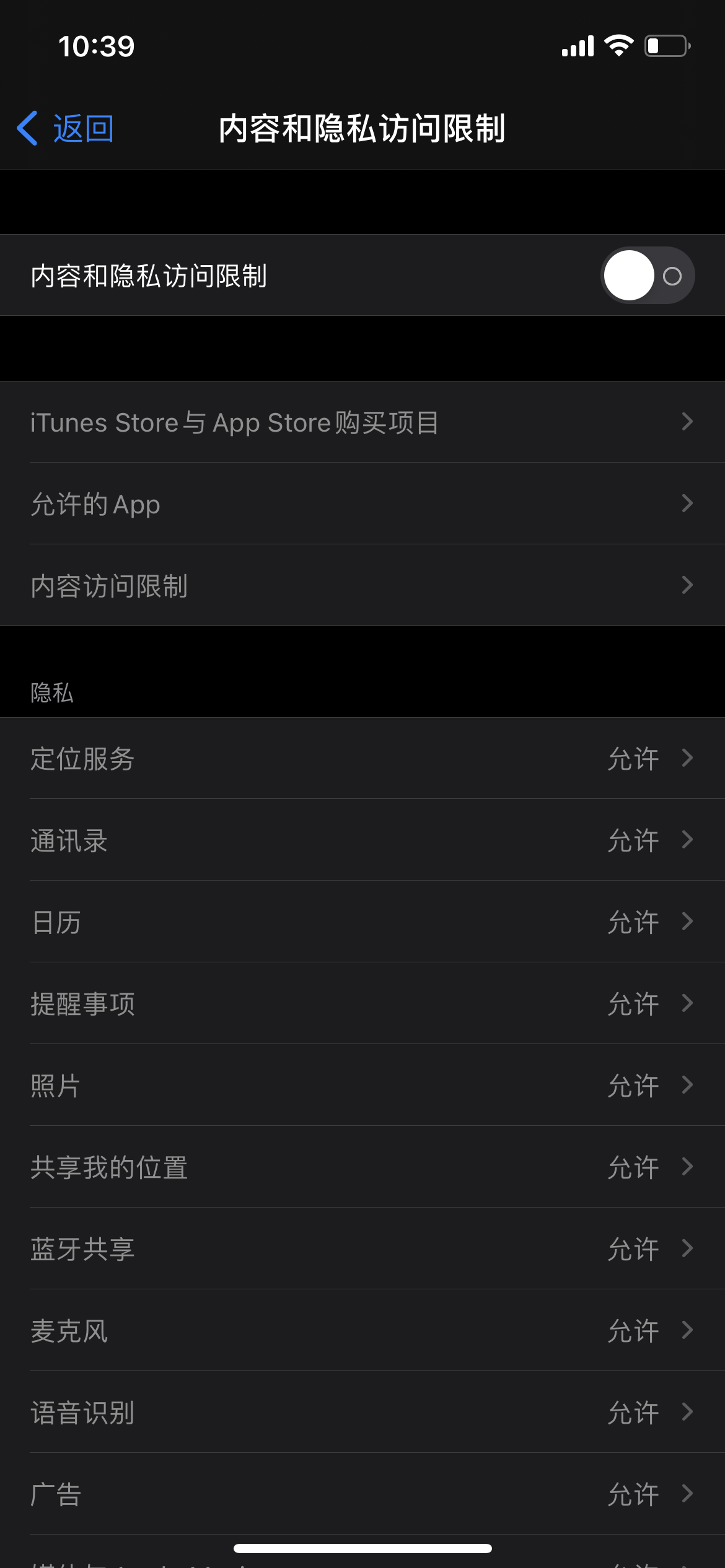Enable the 内容和隐私访问限制 switch
Viewport: 725px width, 1568px height.
click(x=647, y=276)
